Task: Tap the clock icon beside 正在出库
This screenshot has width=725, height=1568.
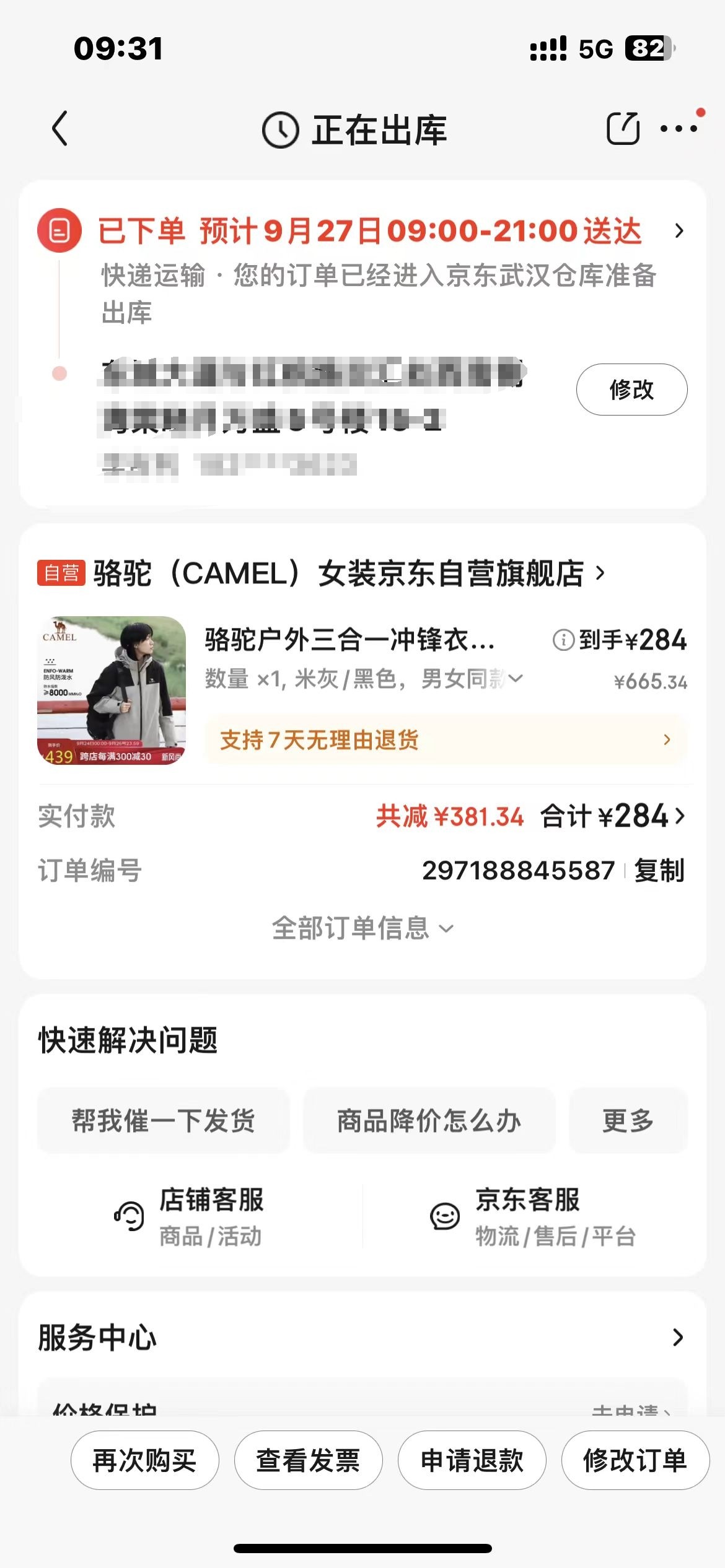Action: (282, 130)
